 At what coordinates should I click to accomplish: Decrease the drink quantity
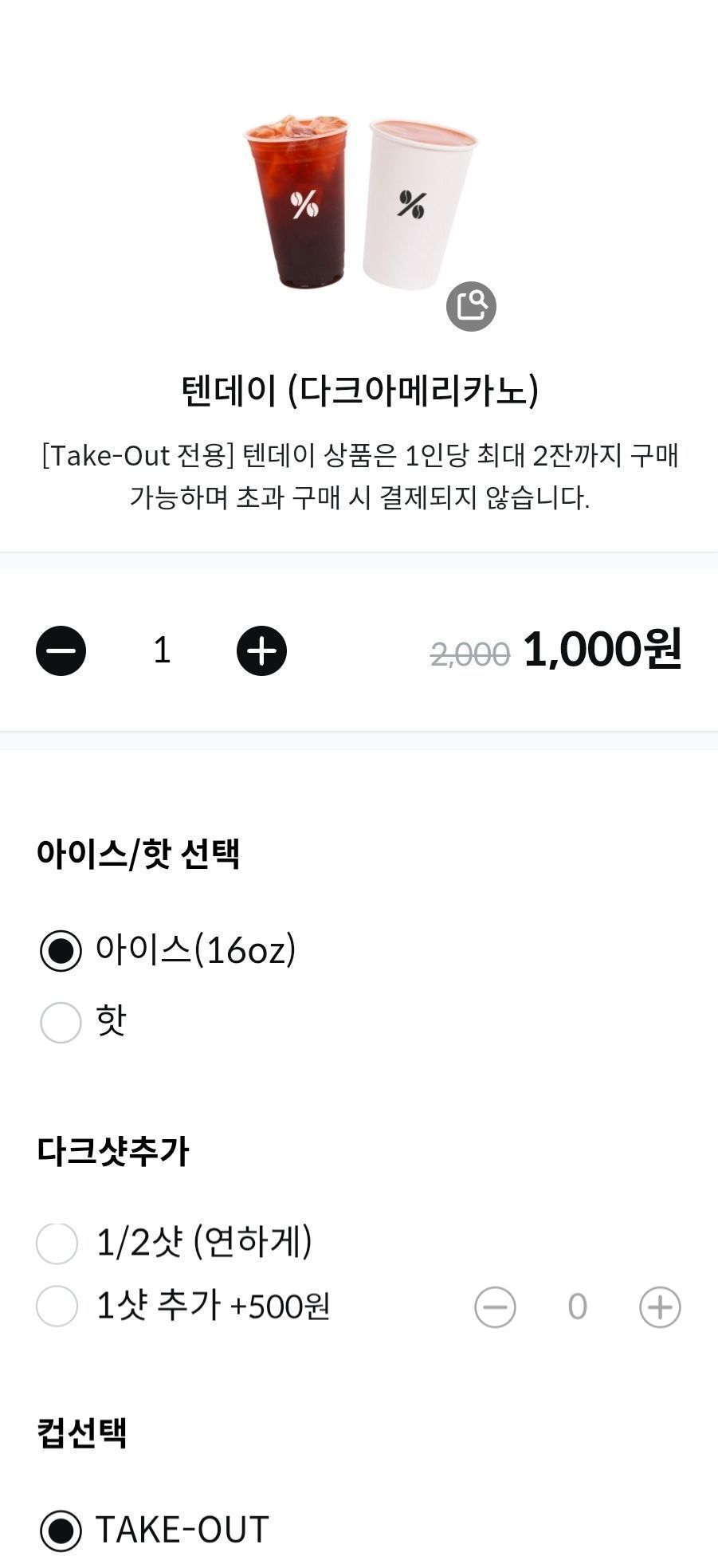(61, 651)
